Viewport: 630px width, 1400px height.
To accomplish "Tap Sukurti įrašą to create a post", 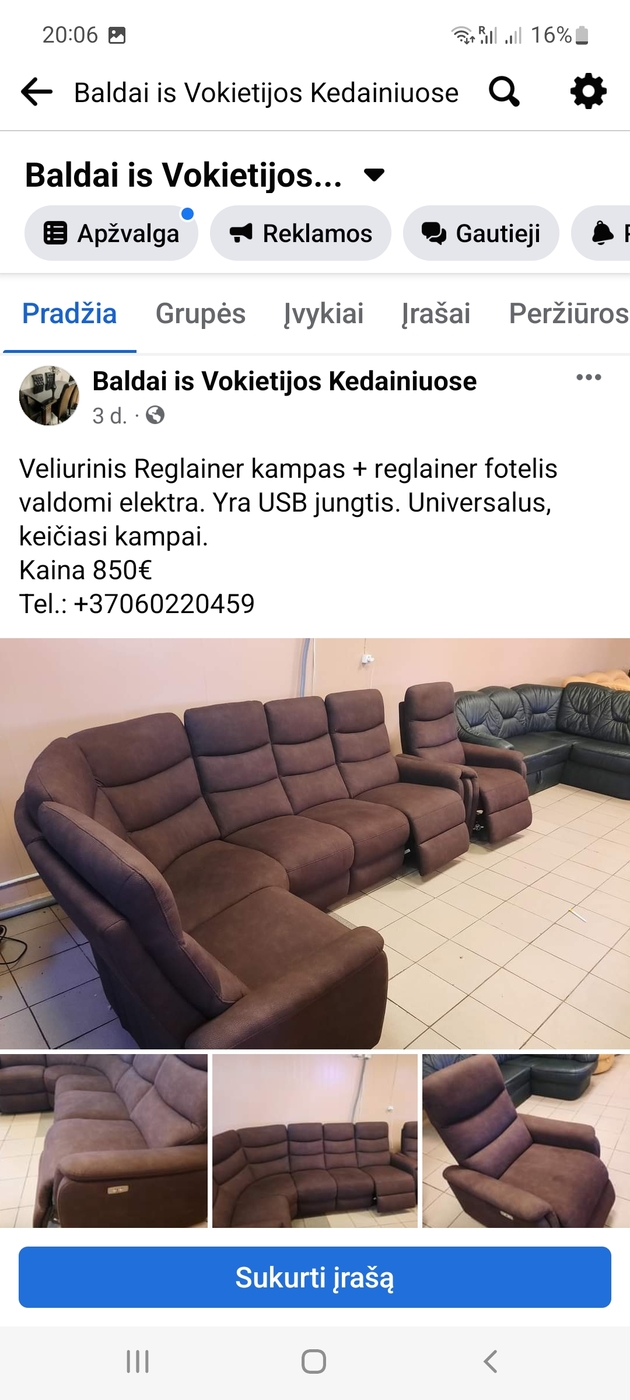I will click(315, 1277).
